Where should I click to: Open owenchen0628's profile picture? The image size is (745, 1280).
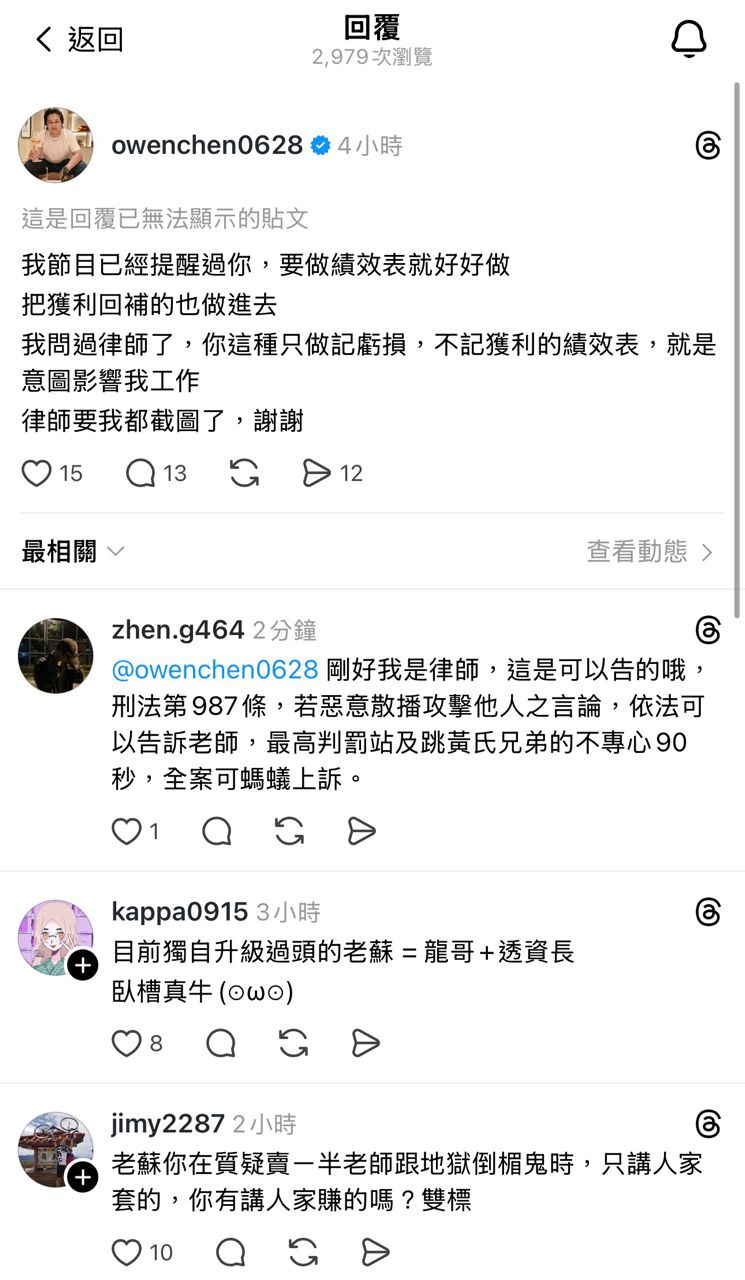click(56, 145)
